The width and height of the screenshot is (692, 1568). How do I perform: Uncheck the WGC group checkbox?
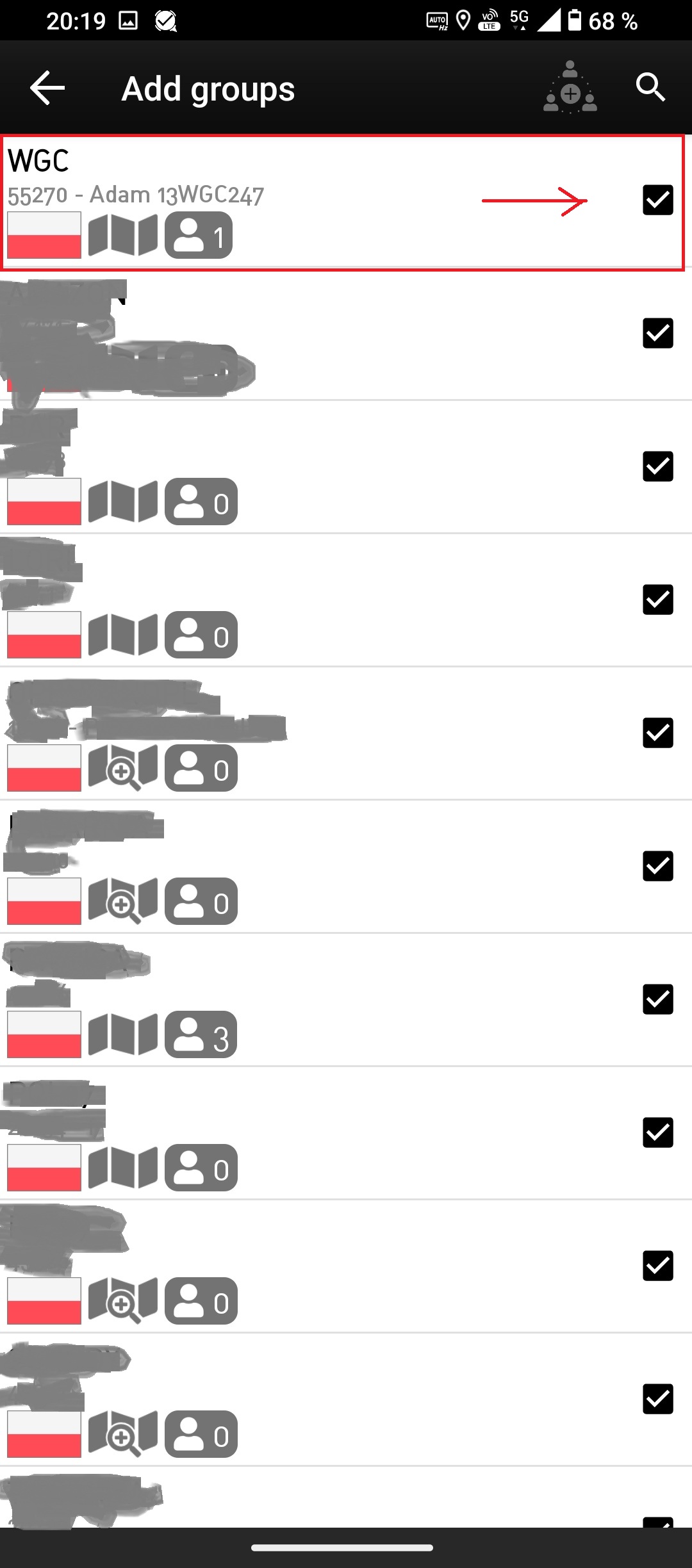coord(657,200)
